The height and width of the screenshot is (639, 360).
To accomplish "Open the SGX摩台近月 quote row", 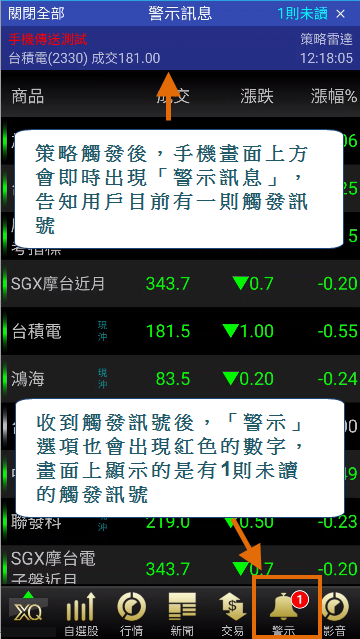I will point(180,283).
